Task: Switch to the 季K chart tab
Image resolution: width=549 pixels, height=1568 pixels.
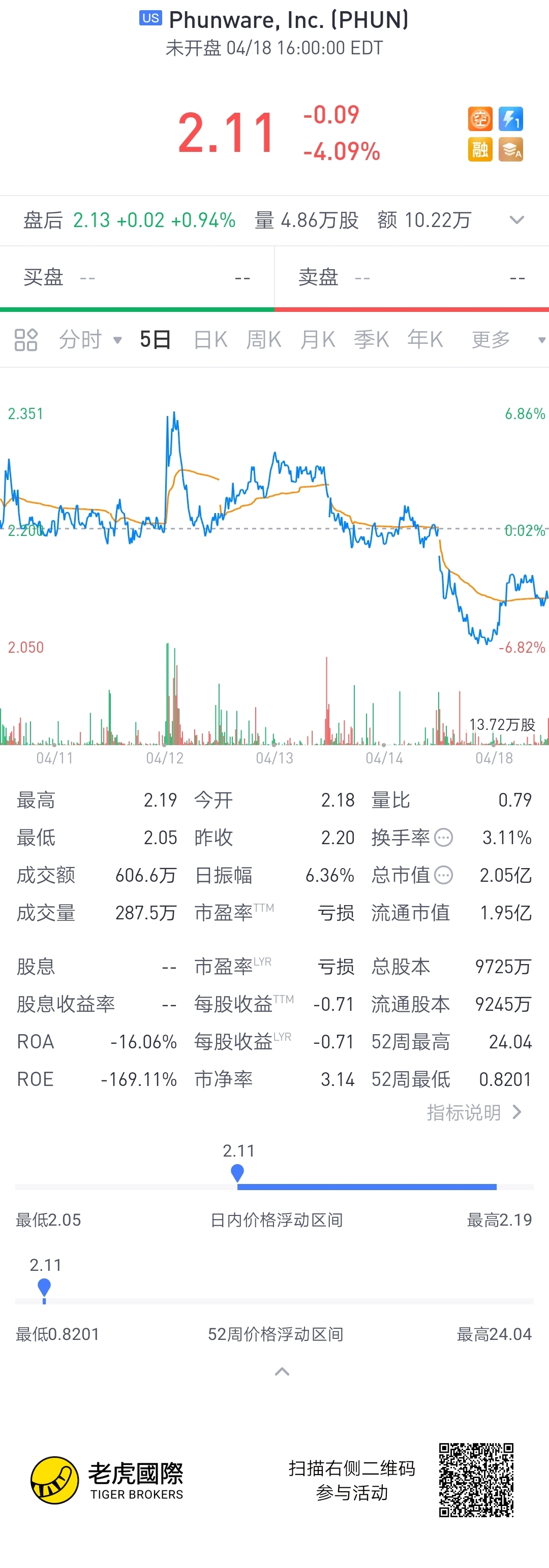Action: pos(371,340)
